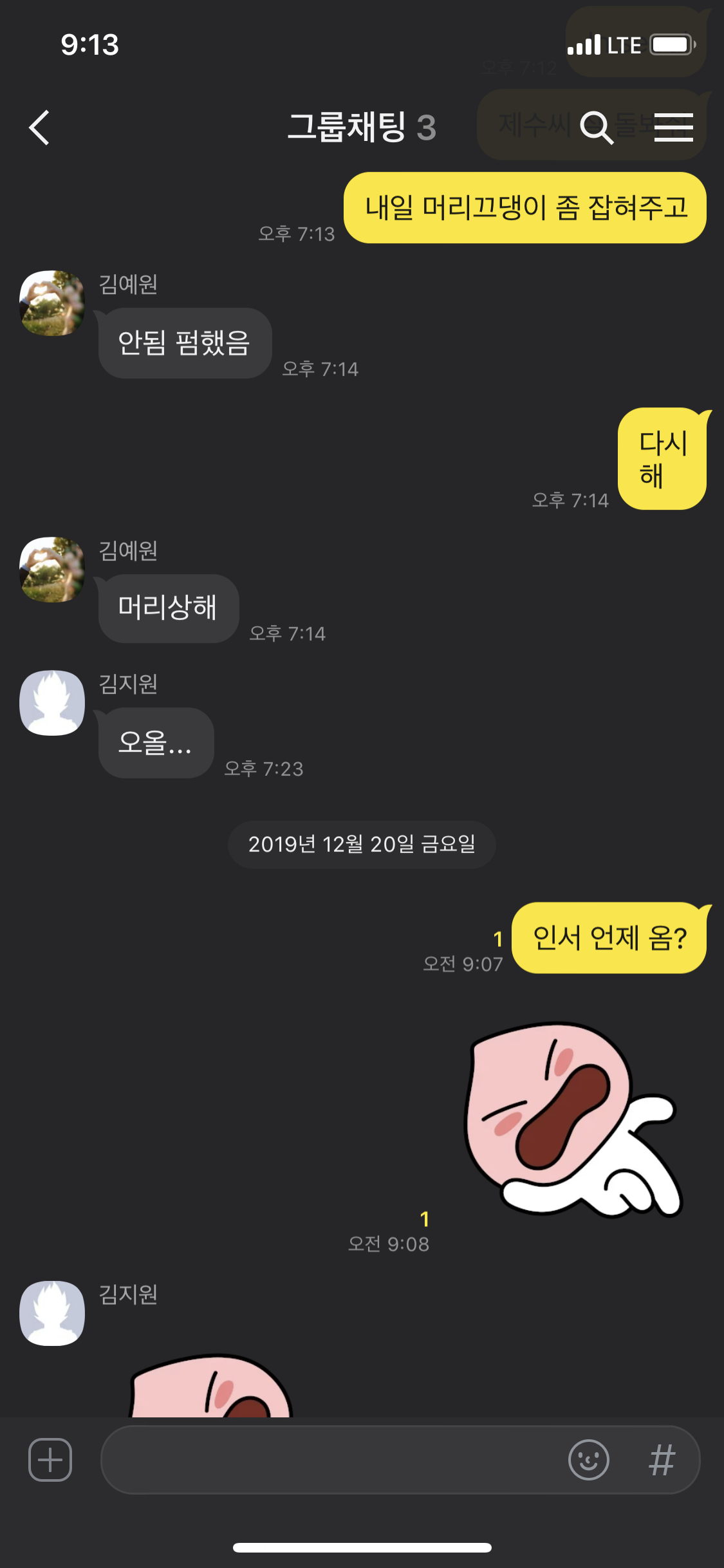Viewport: 724px width, 1568px height.
Task: View 김지원's profile picture beside 오올...
Action: (x=52, y=703)
